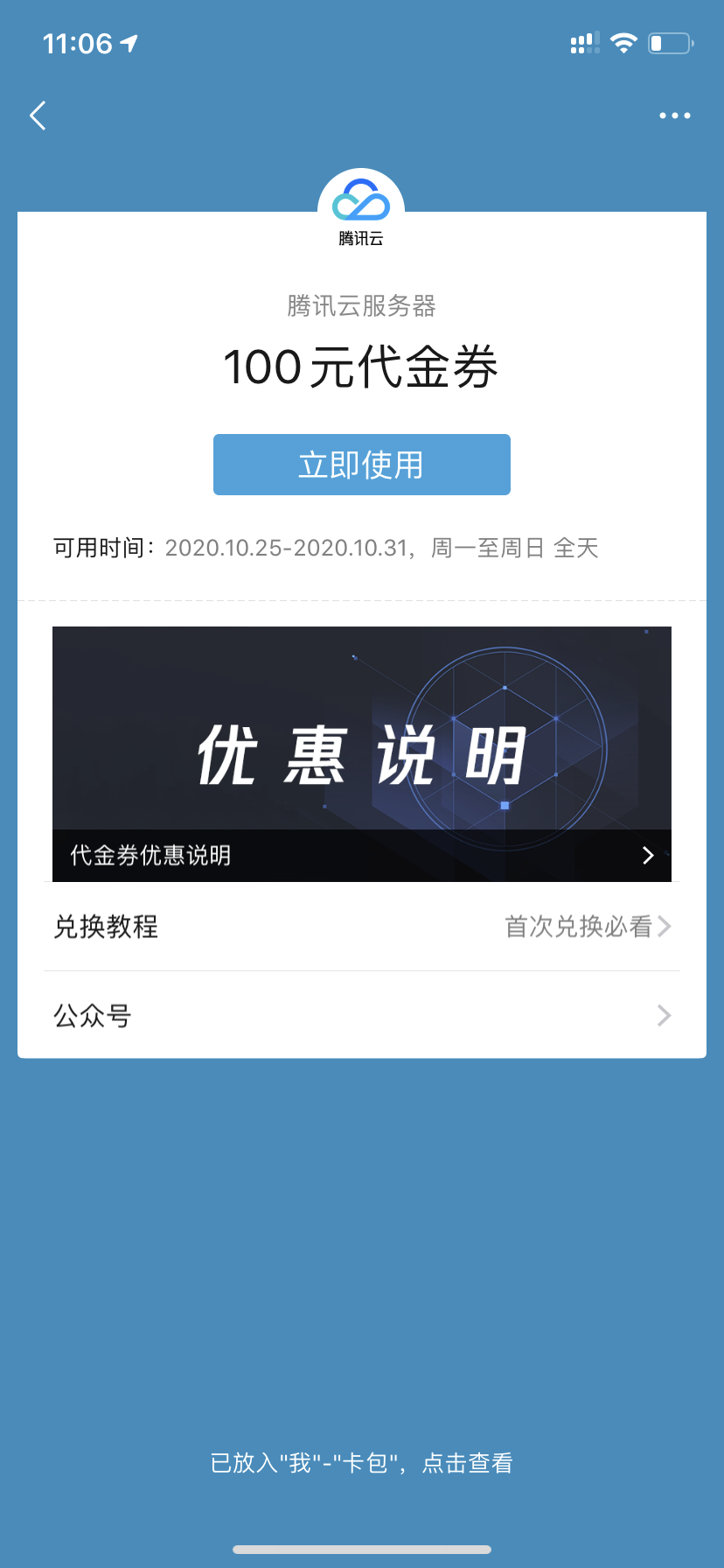Go back using the top-left arrow
This screenshot has height=1568, width=724.
[38, 115]
